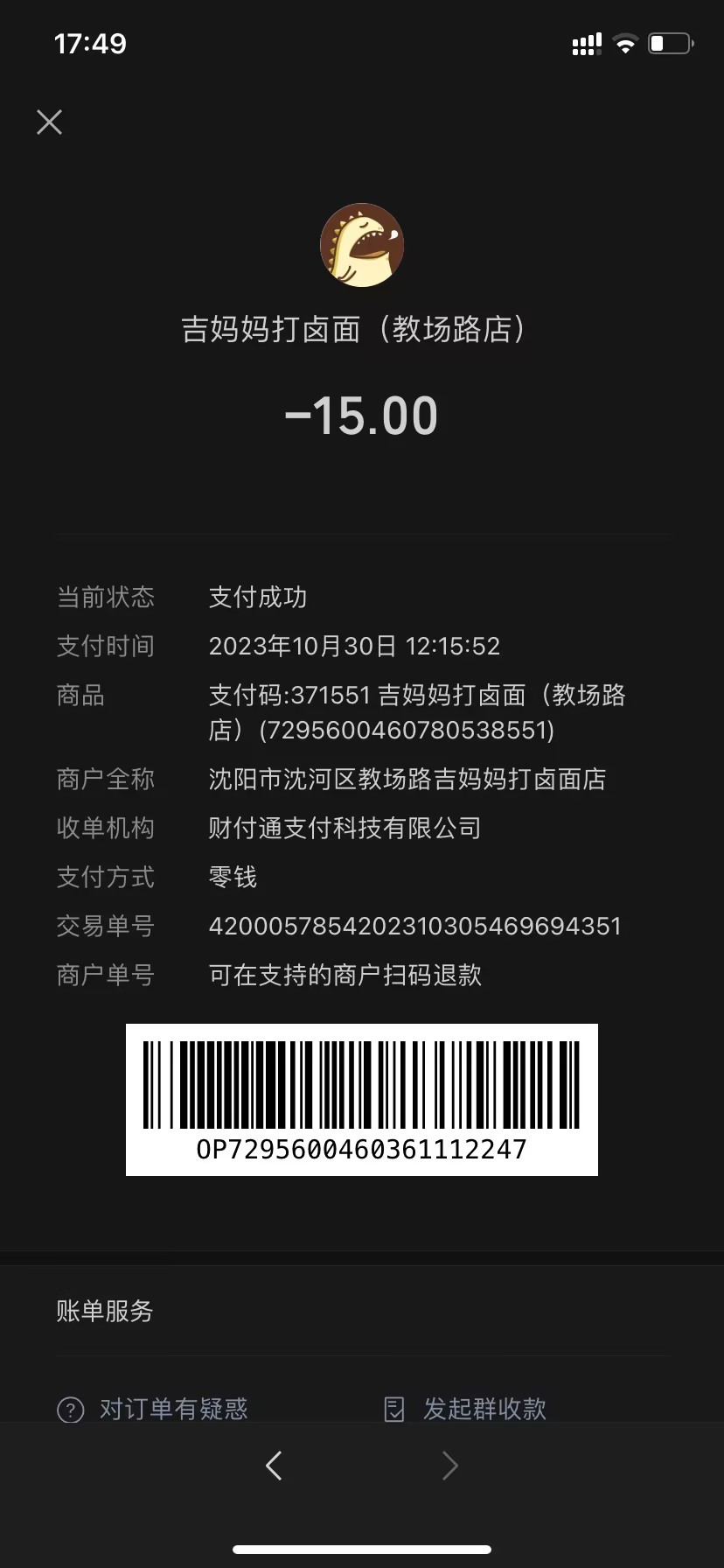Open the 吉妈妈打卤面 merchant avatar

pyautogui.click(x=362, y=246)
